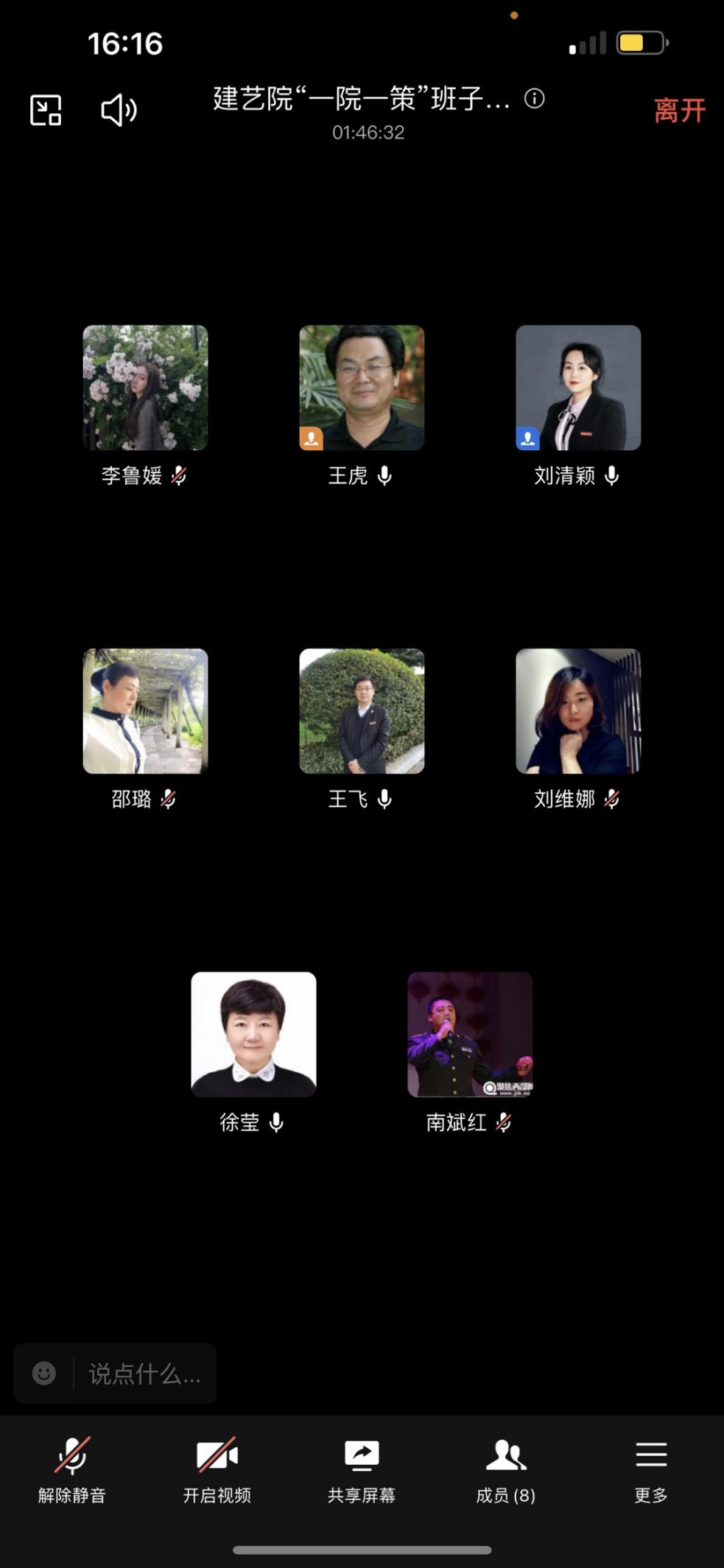Tap the 说点什么 chat input field

pos(144,1373)
